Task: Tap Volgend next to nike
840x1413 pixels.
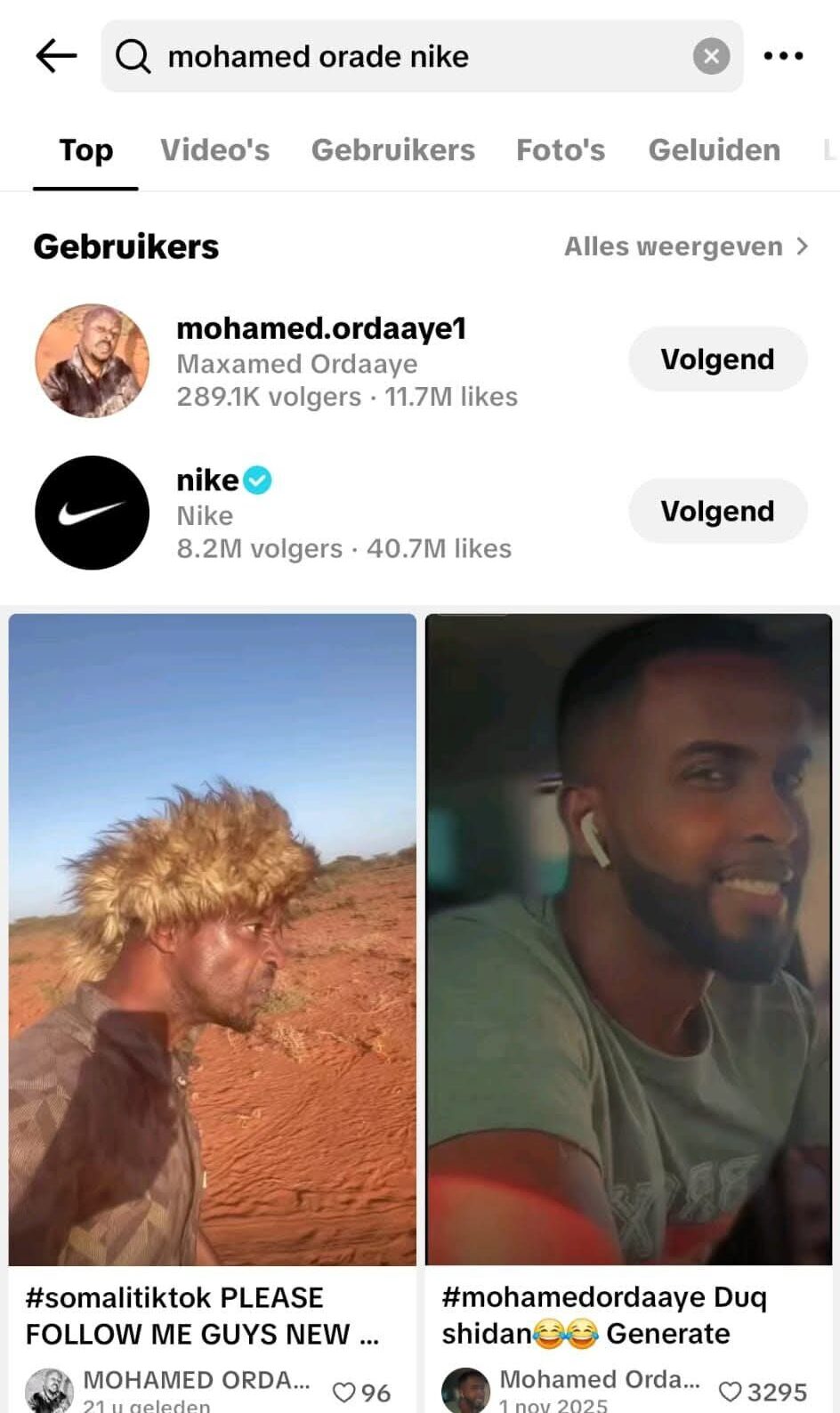Action: pyautogui.click(x=717, y=511)
